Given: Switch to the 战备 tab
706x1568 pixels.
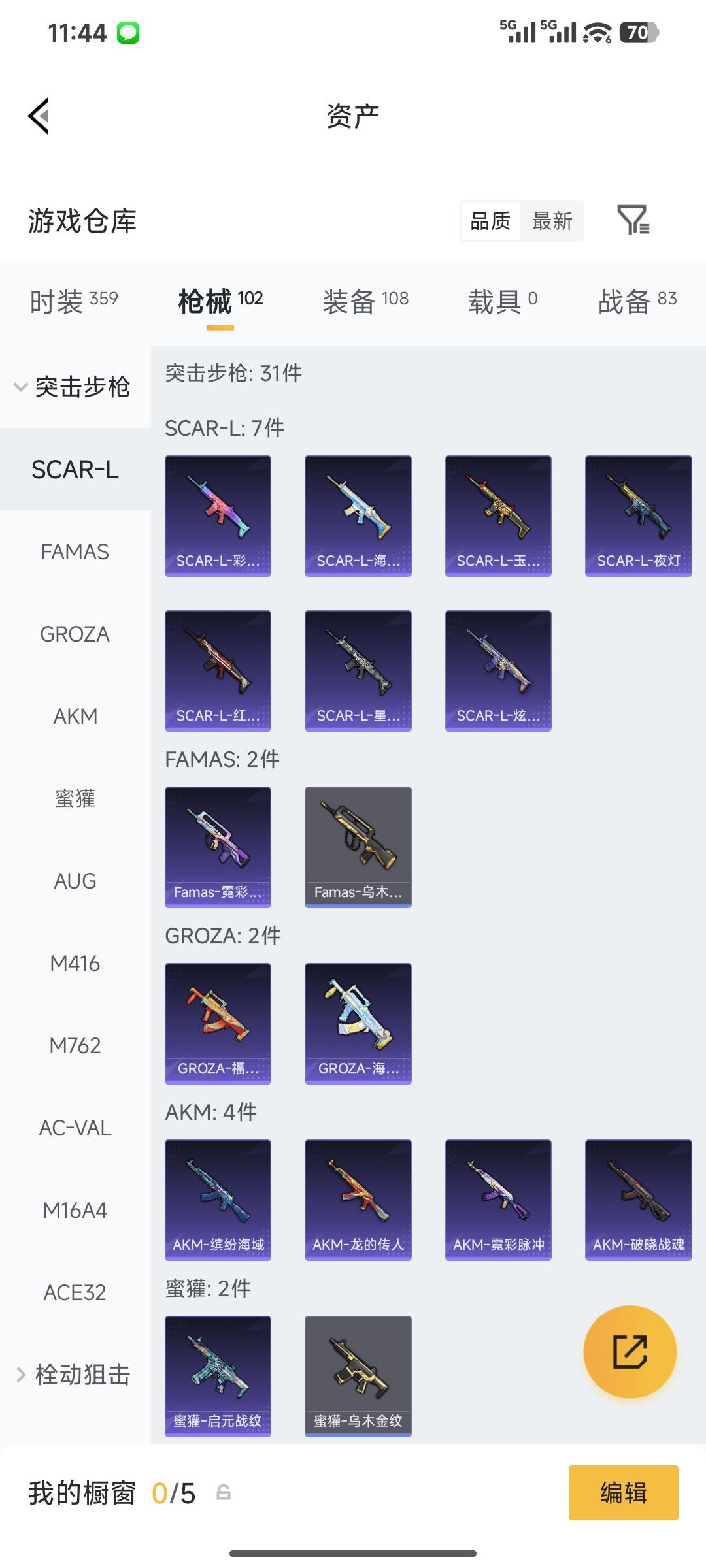Looking at the screenshot, I should coord(637,301).
